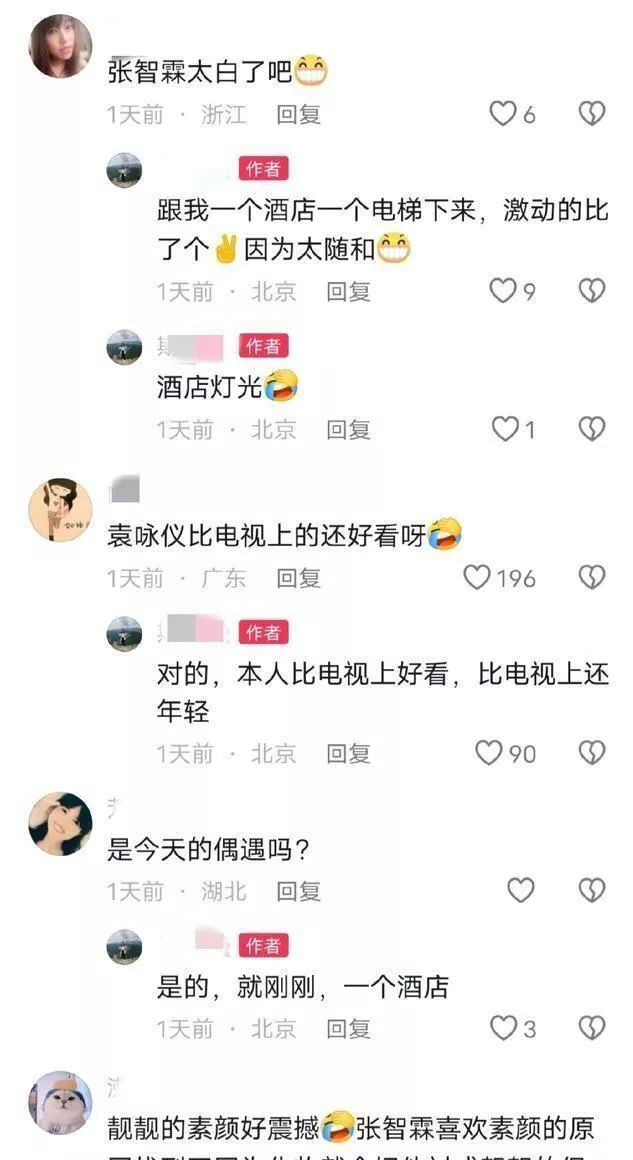Dislike the comment "袁咏仪比电视上的还好看呀"
The image size is (633, 1160).
click(592, 577)
